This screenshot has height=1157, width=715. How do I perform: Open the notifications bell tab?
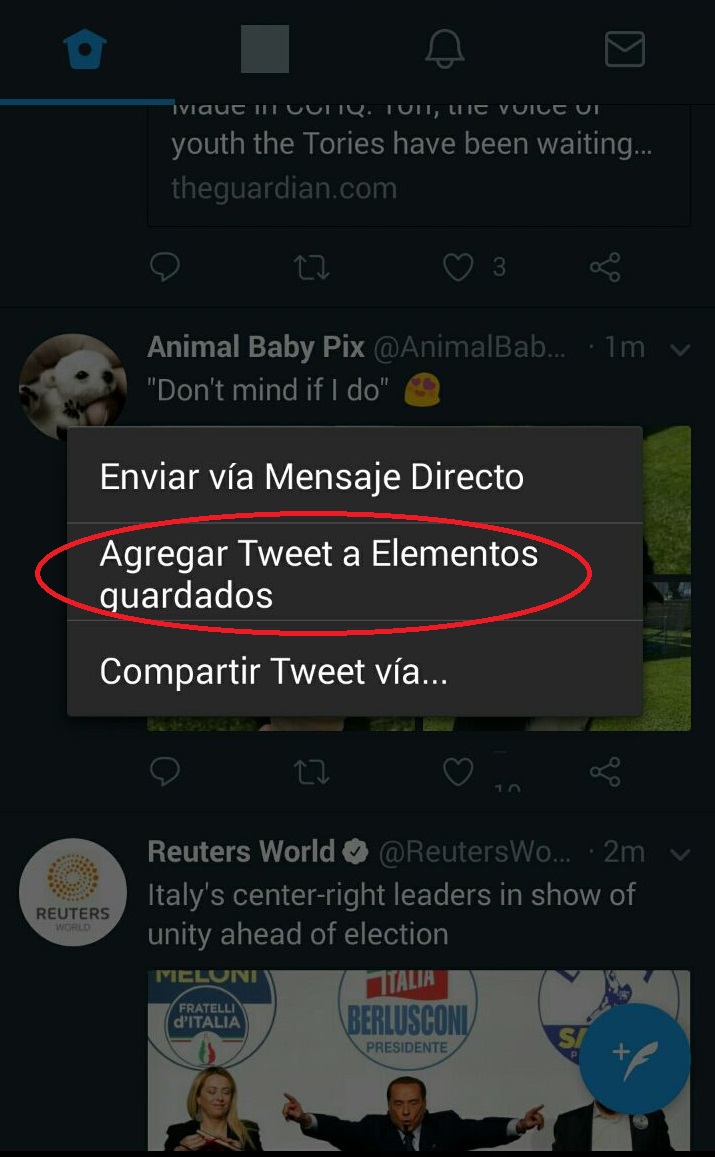(445, 50)
